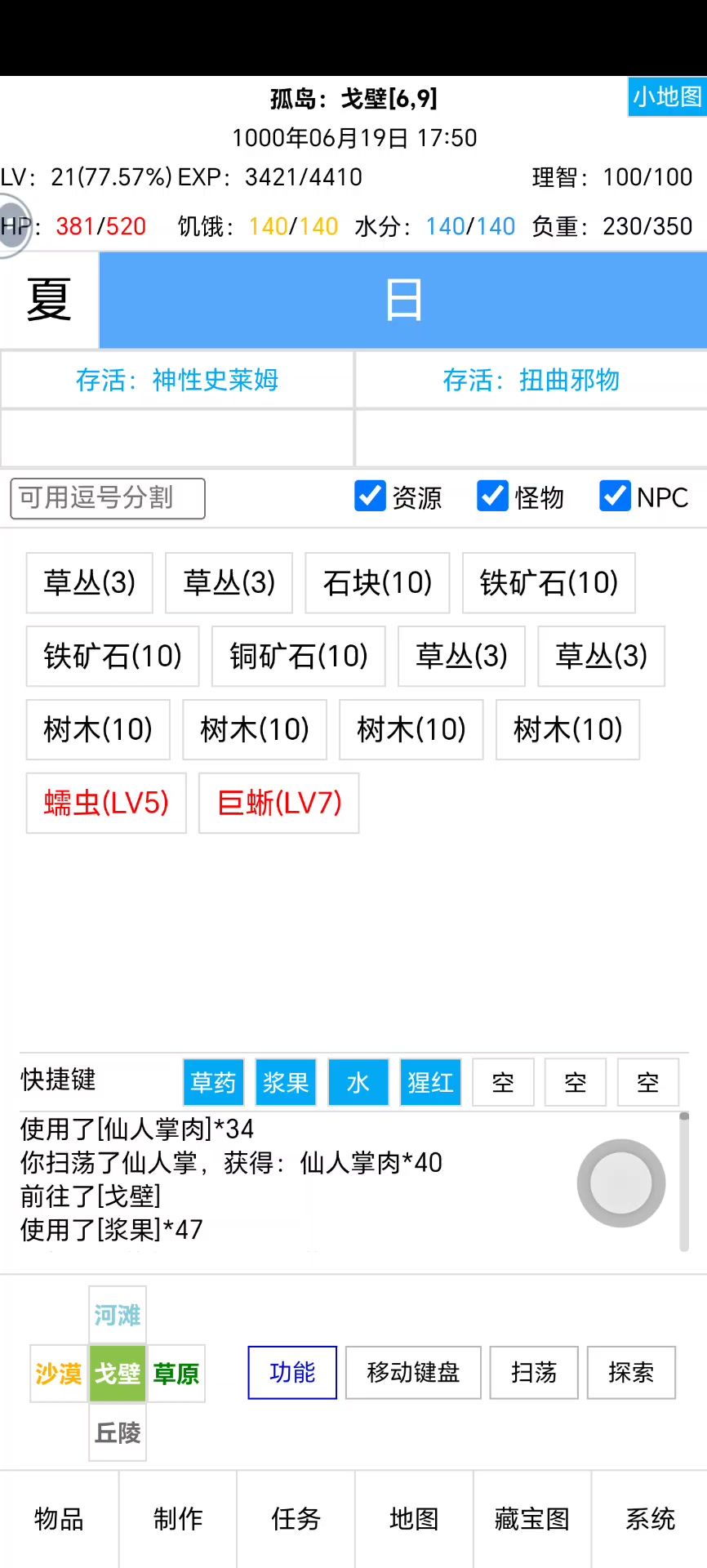Toggle the NPC checkbox
The height and width of the screenshot is (1568, 707).
615,496
